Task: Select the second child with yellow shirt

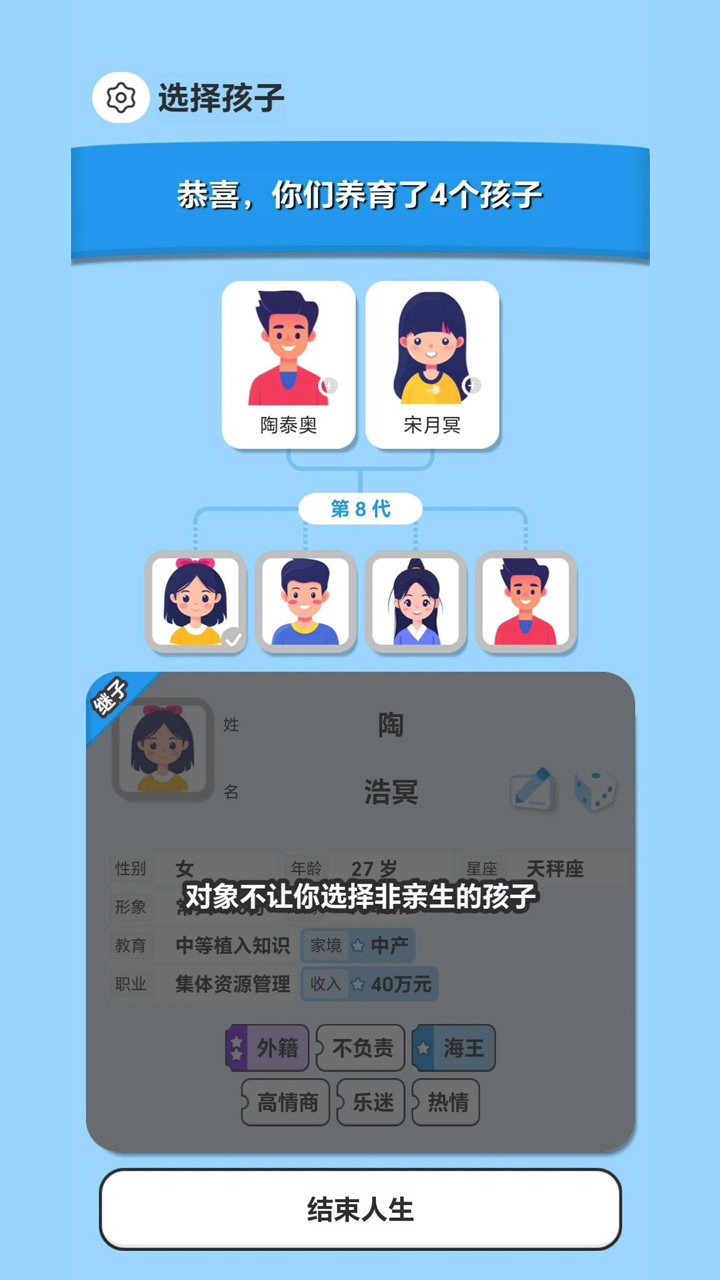Action: coord(307,600)
